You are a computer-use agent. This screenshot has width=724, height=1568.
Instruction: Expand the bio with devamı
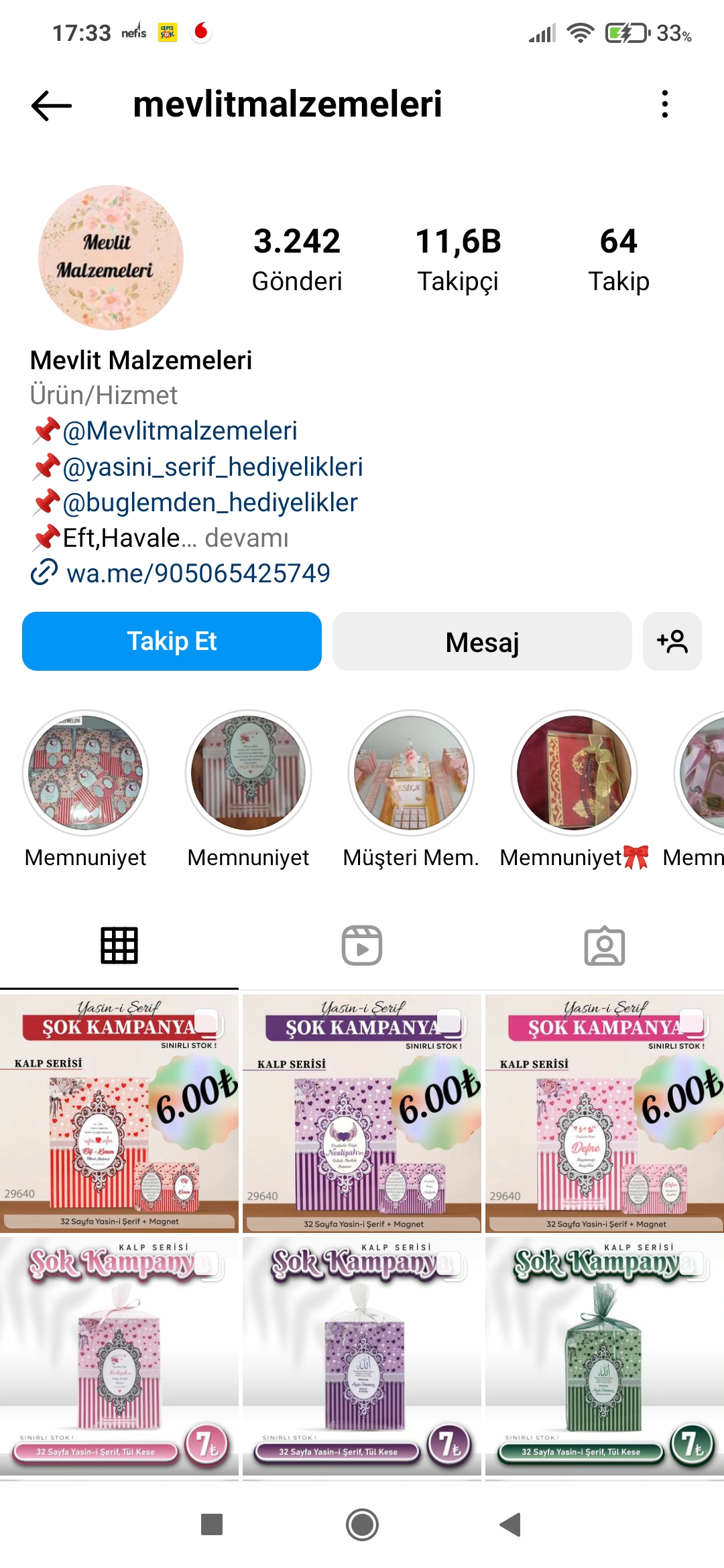[x=247, y=538]
